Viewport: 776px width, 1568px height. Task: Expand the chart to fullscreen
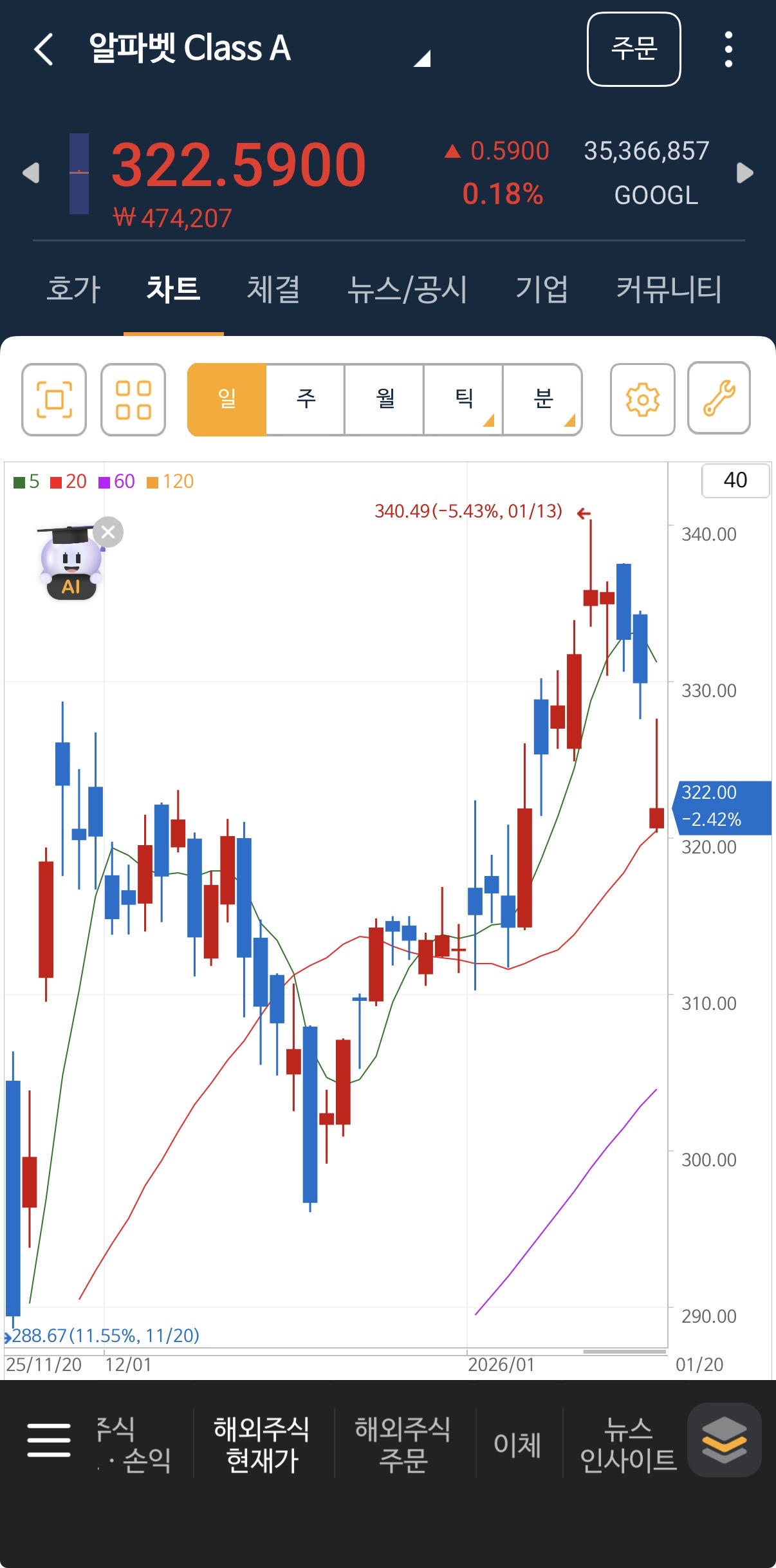(54, 400)
